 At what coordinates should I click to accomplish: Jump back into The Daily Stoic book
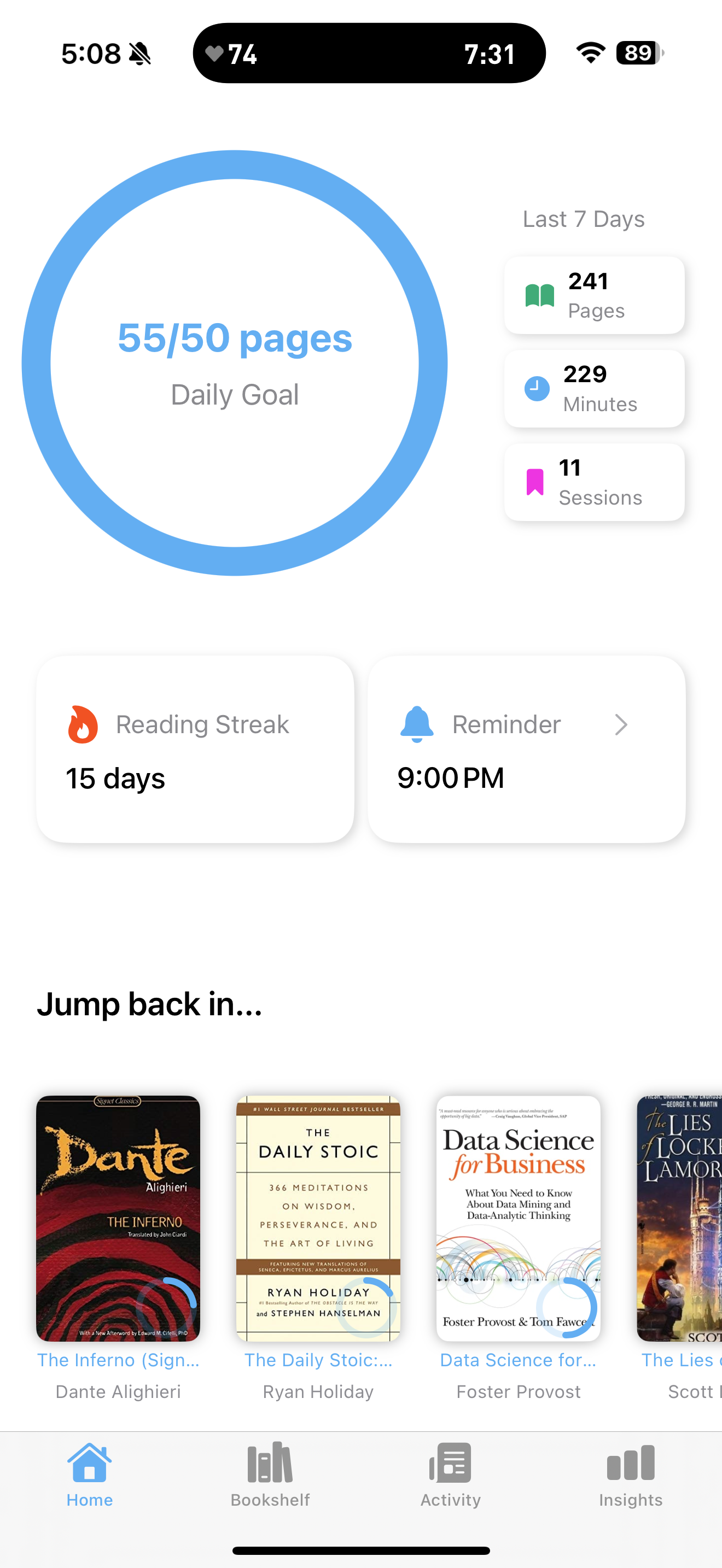point(318,1218)
